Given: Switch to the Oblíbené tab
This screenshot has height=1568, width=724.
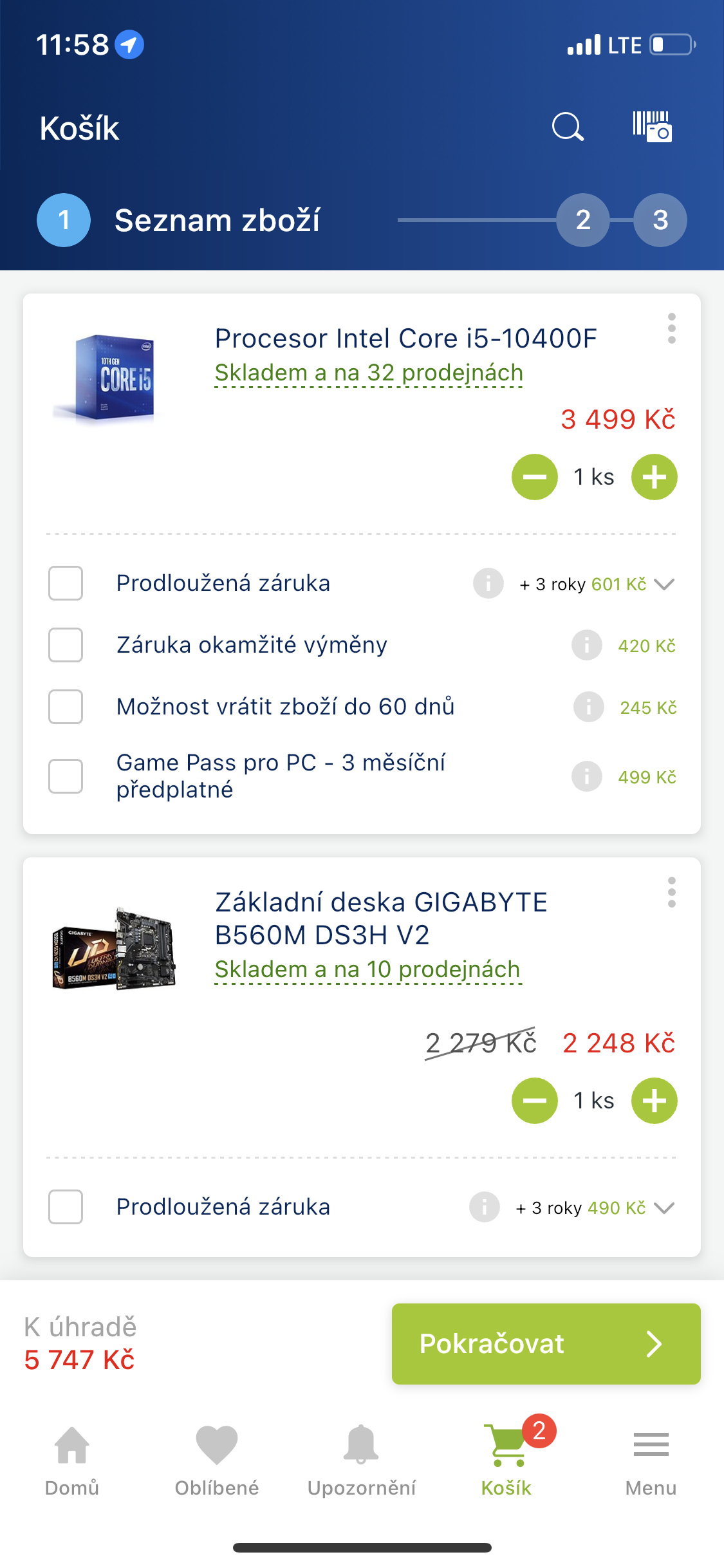Looking at the screenshot, I should pyautogui.click(x=217, y=1460).
